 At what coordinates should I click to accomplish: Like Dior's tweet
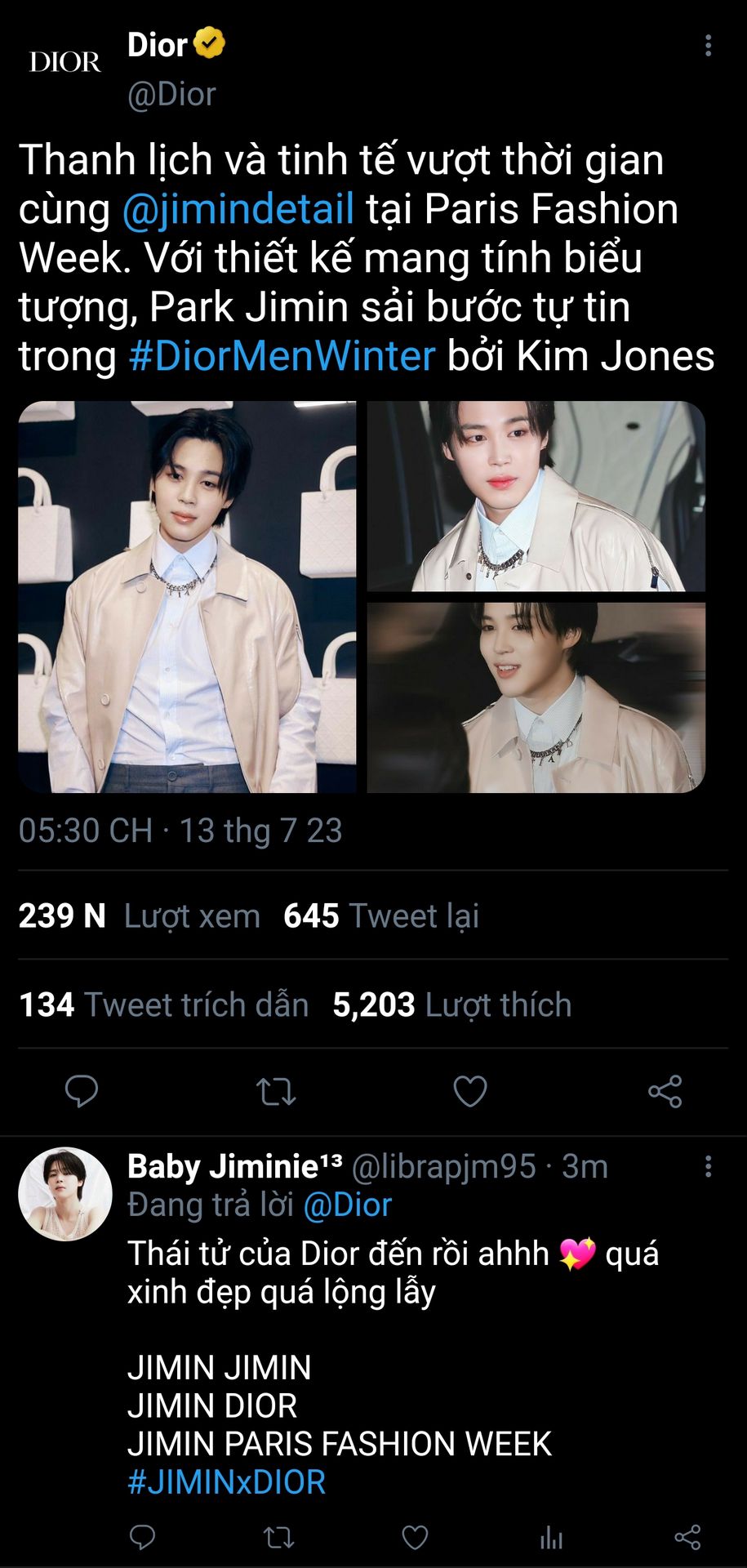pyautogui.click(x=470, y=1091)
